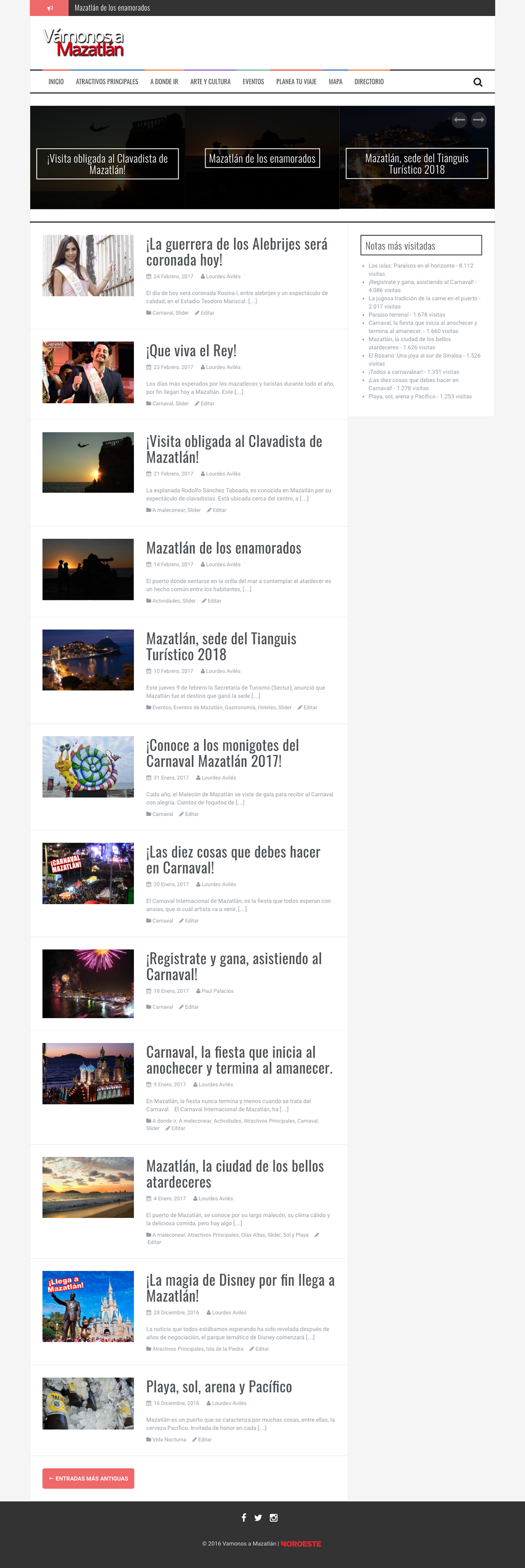This screenshot has width=525, height=1568.
Task: Read the article ¡La guerrera de los Alebrijes será coronada hoy!
Action: pyautogui.click(x=236, y=252)
